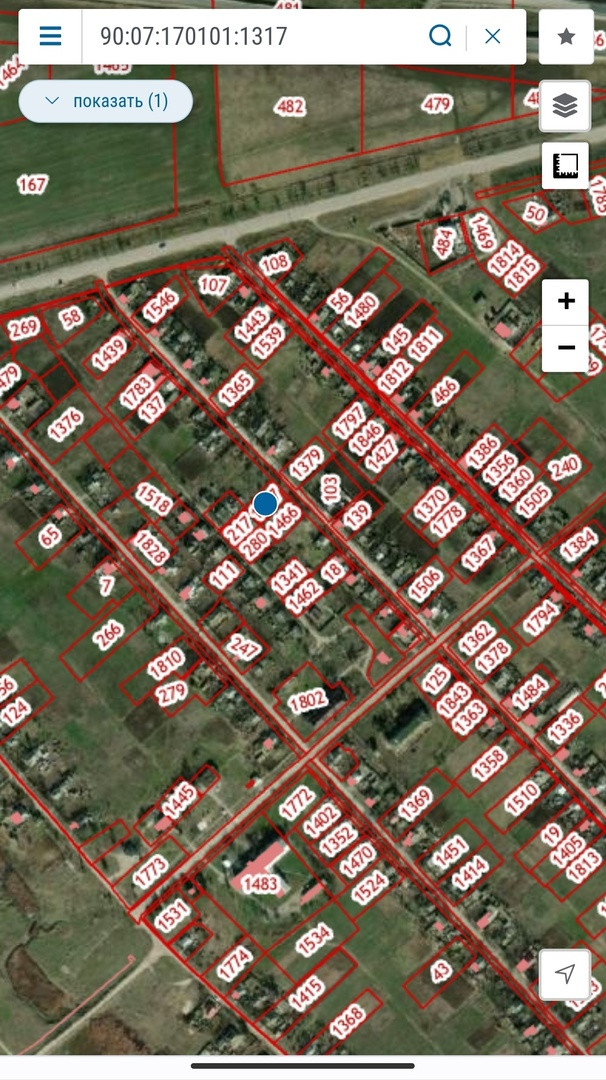
Task: Activate the ruler measurement tool
Action: coord(565,165)
